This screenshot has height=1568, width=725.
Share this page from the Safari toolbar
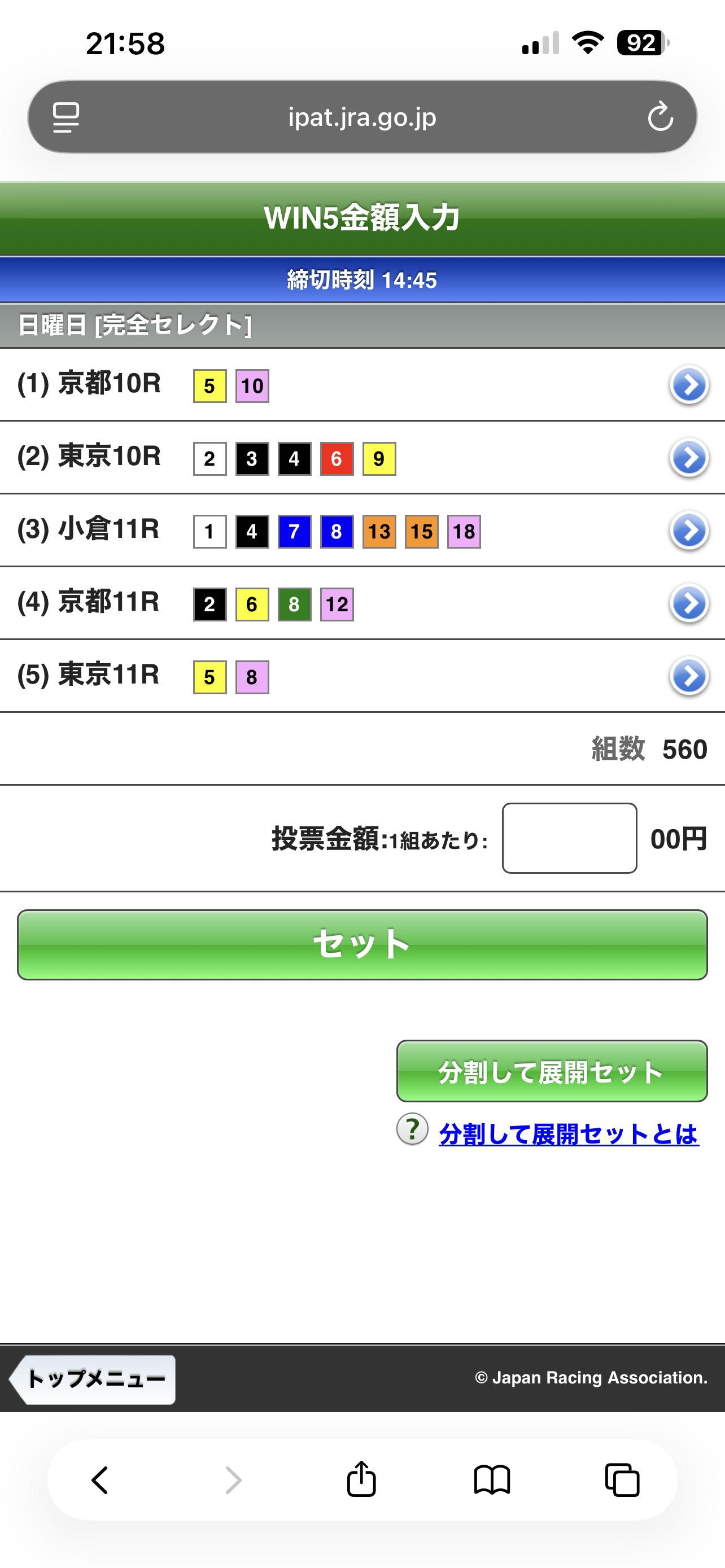[361, 1480]
